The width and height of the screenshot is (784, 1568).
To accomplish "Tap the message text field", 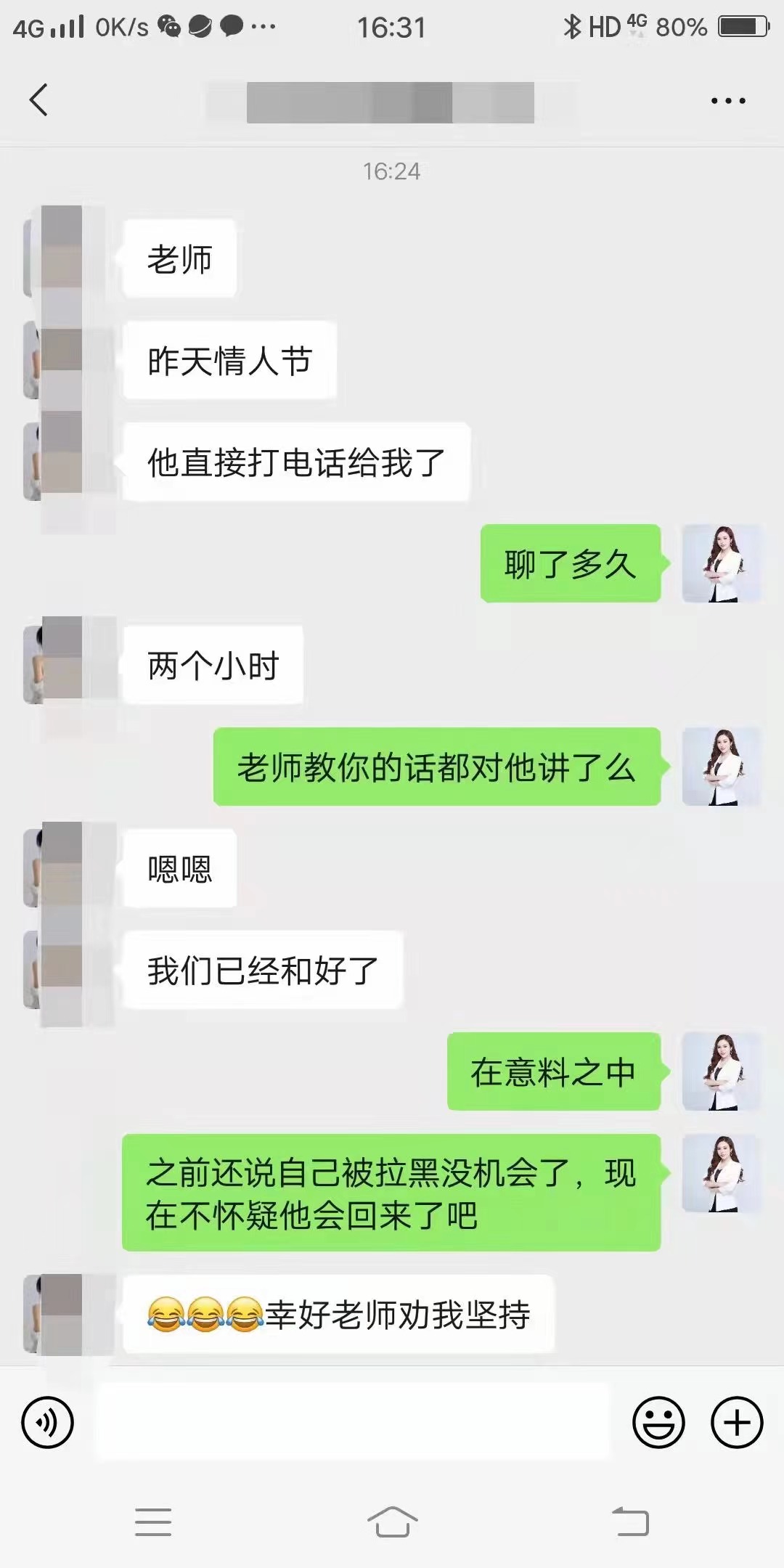I will [353, 1421].
